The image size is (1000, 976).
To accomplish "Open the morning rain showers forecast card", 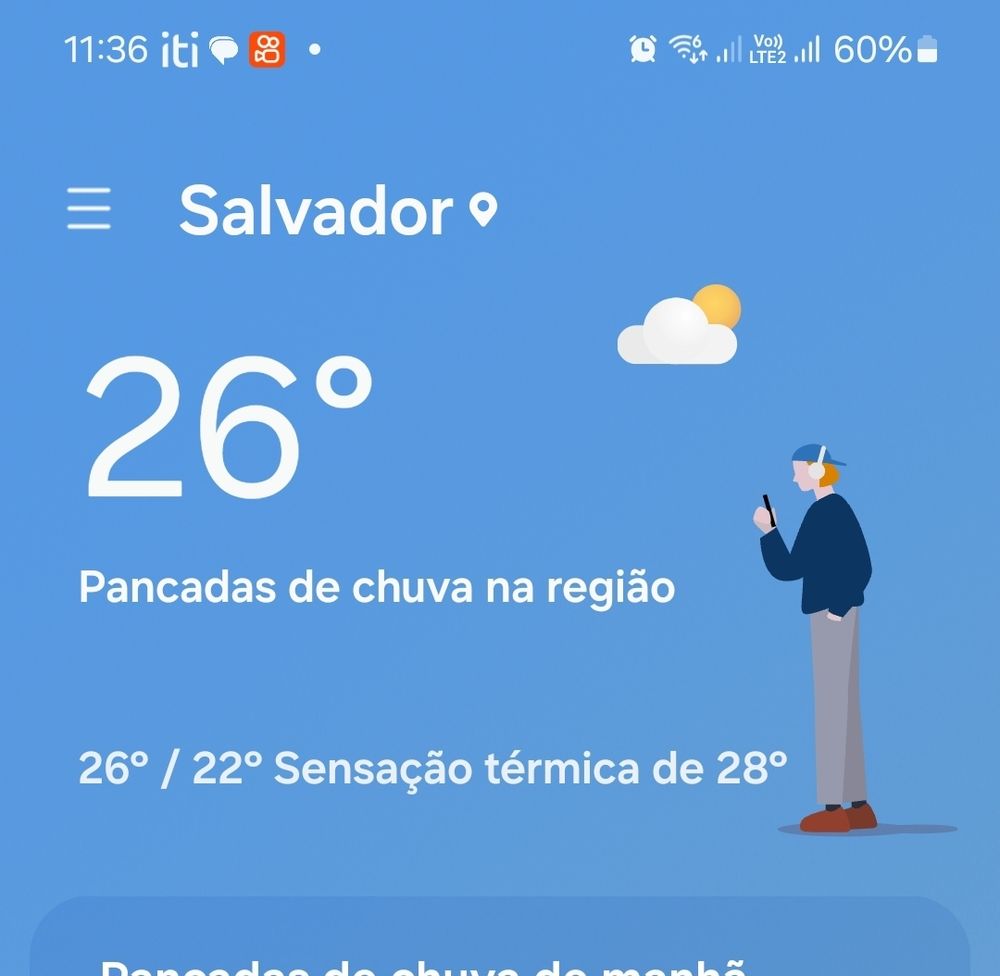I will 500,945.
